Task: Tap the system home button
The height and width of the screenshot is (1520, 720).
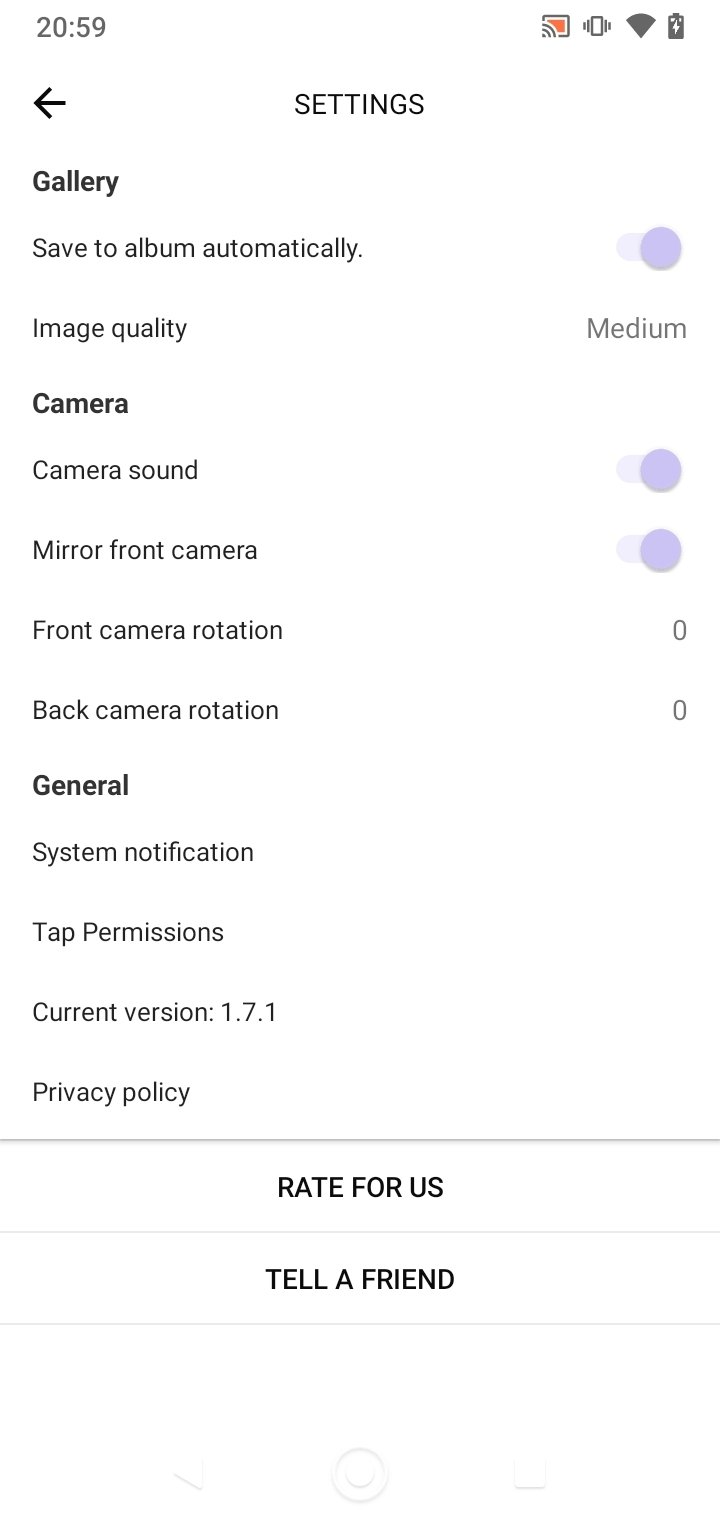Action: (360, 1474)
